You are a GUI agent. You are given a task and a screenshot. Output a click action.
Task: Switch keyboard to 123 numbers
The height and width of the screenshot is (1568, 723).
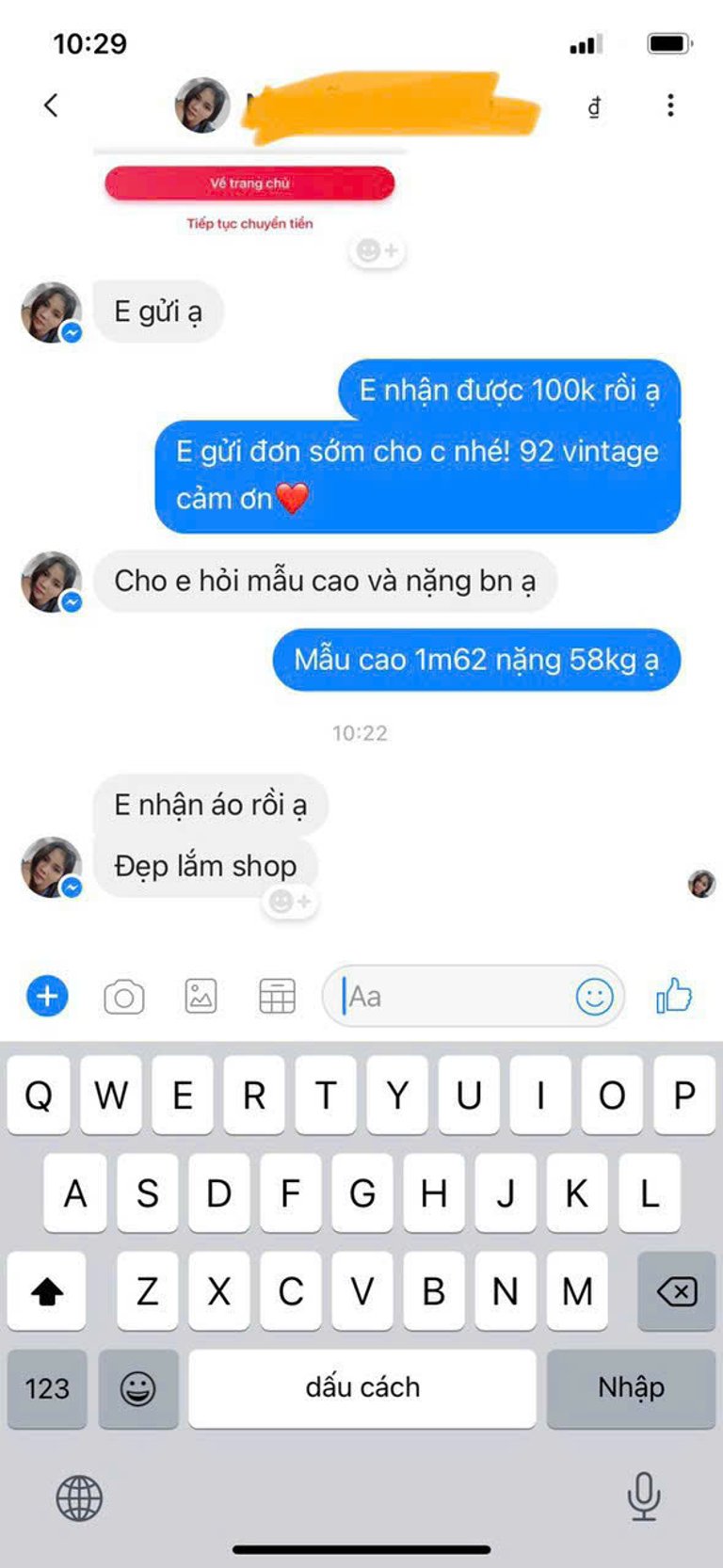pyautogui.click(x=47, y=1388)
